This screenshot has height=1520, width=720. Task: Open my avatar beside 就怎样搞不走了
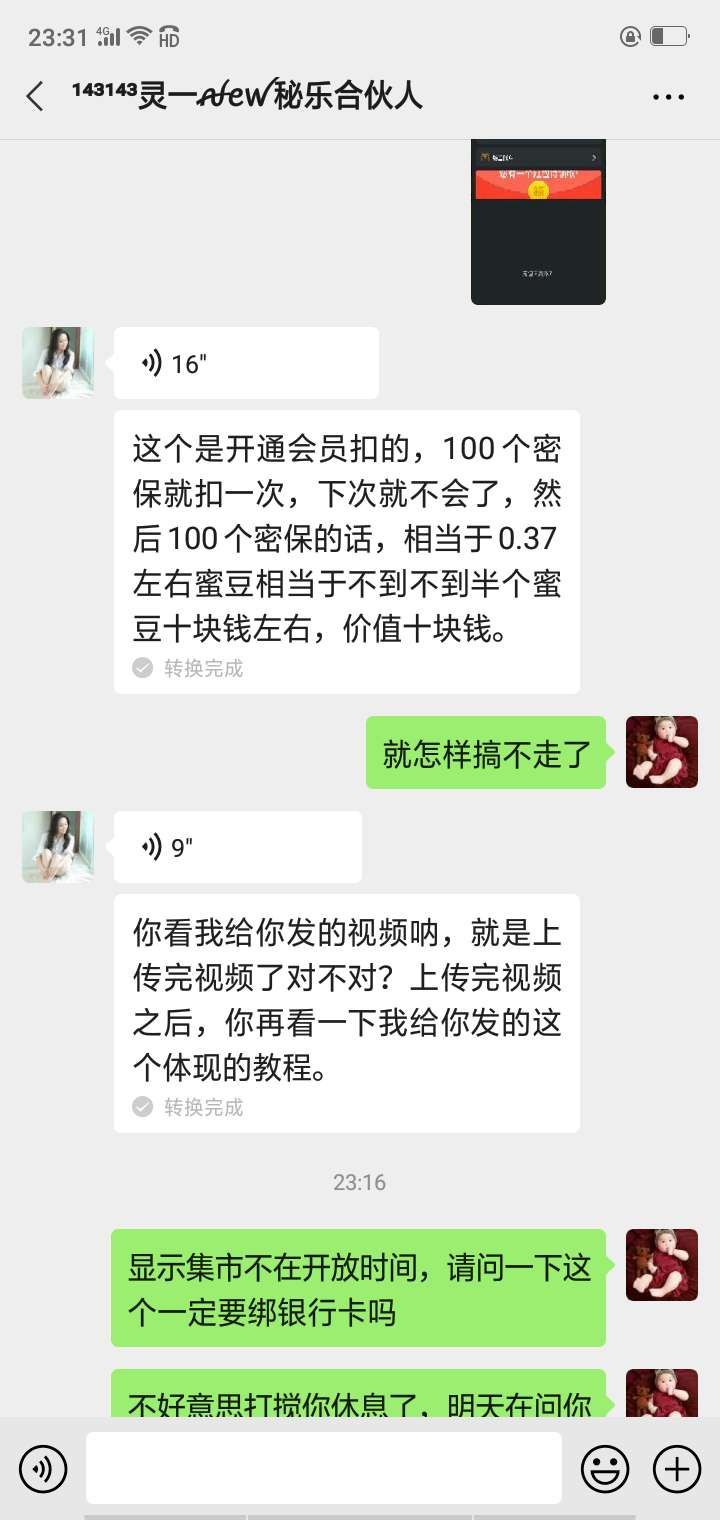click(x=661, y=752)
